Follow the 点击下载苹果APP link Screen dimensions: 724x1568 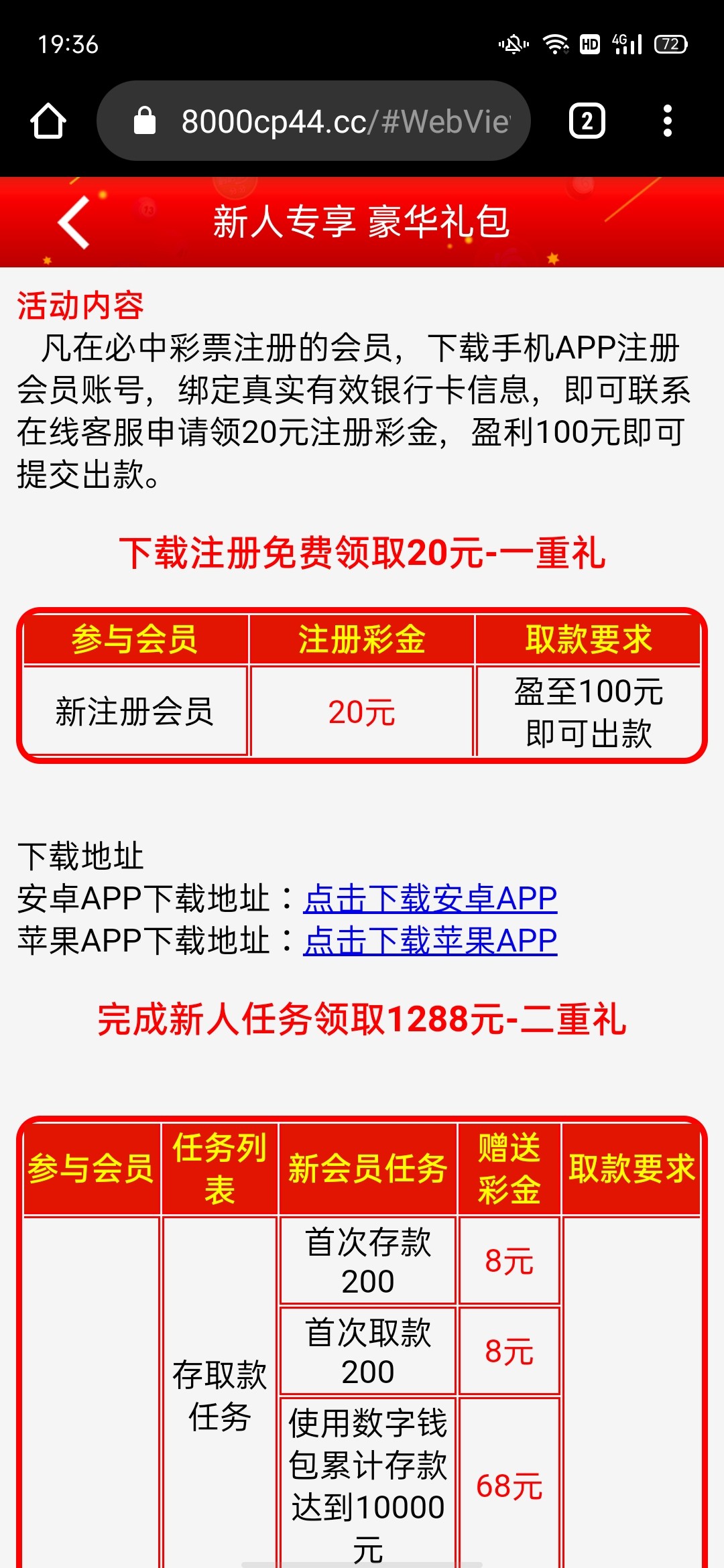click(430, 941)
